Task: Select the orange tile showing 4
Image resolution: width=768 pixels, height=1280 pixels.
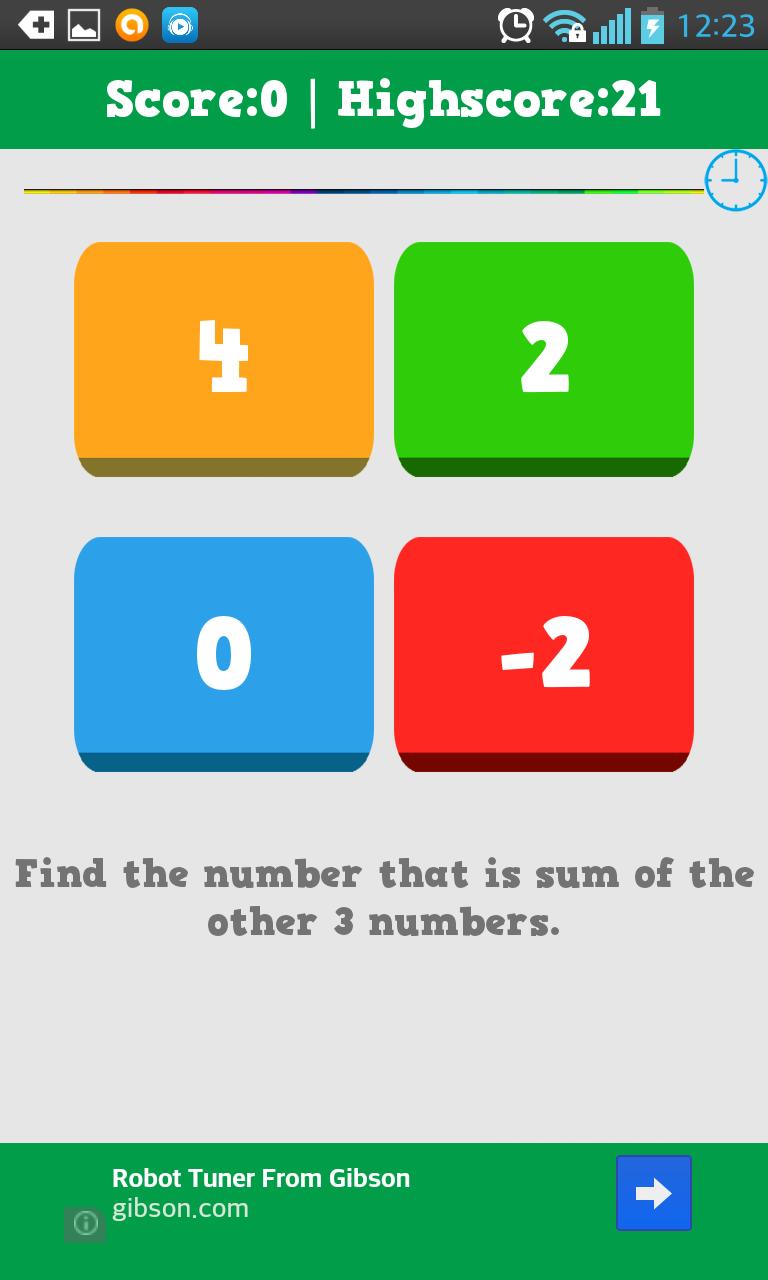Action: coord(224,358)
